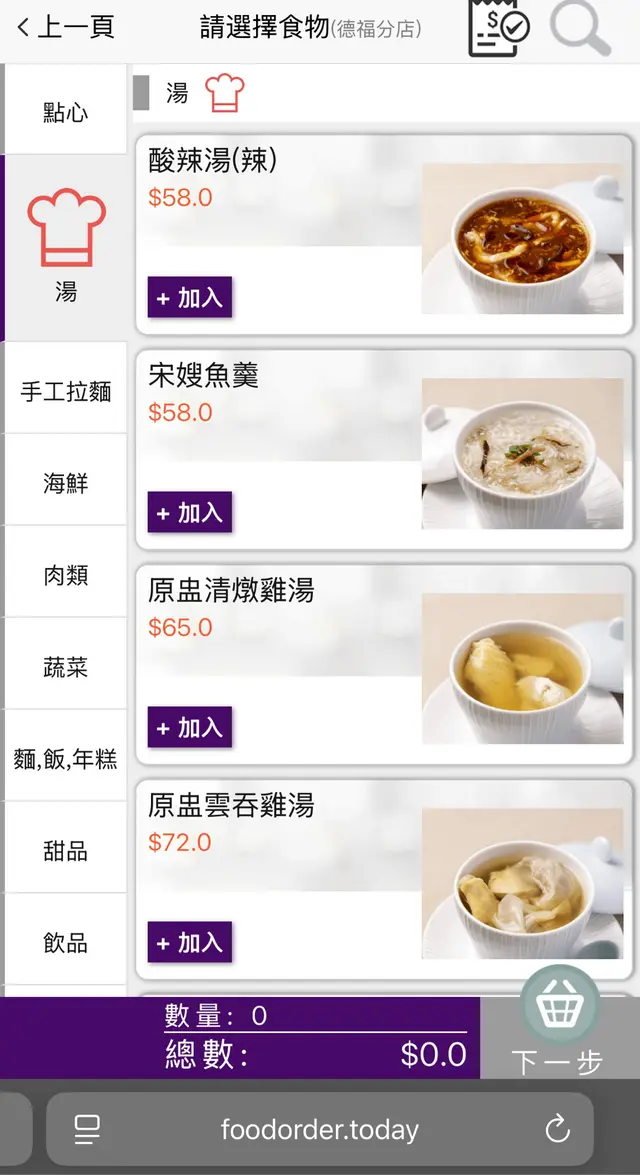Add 宋嫂魚羹 to the order
The image size is (640, 1175).
point(190,512)
